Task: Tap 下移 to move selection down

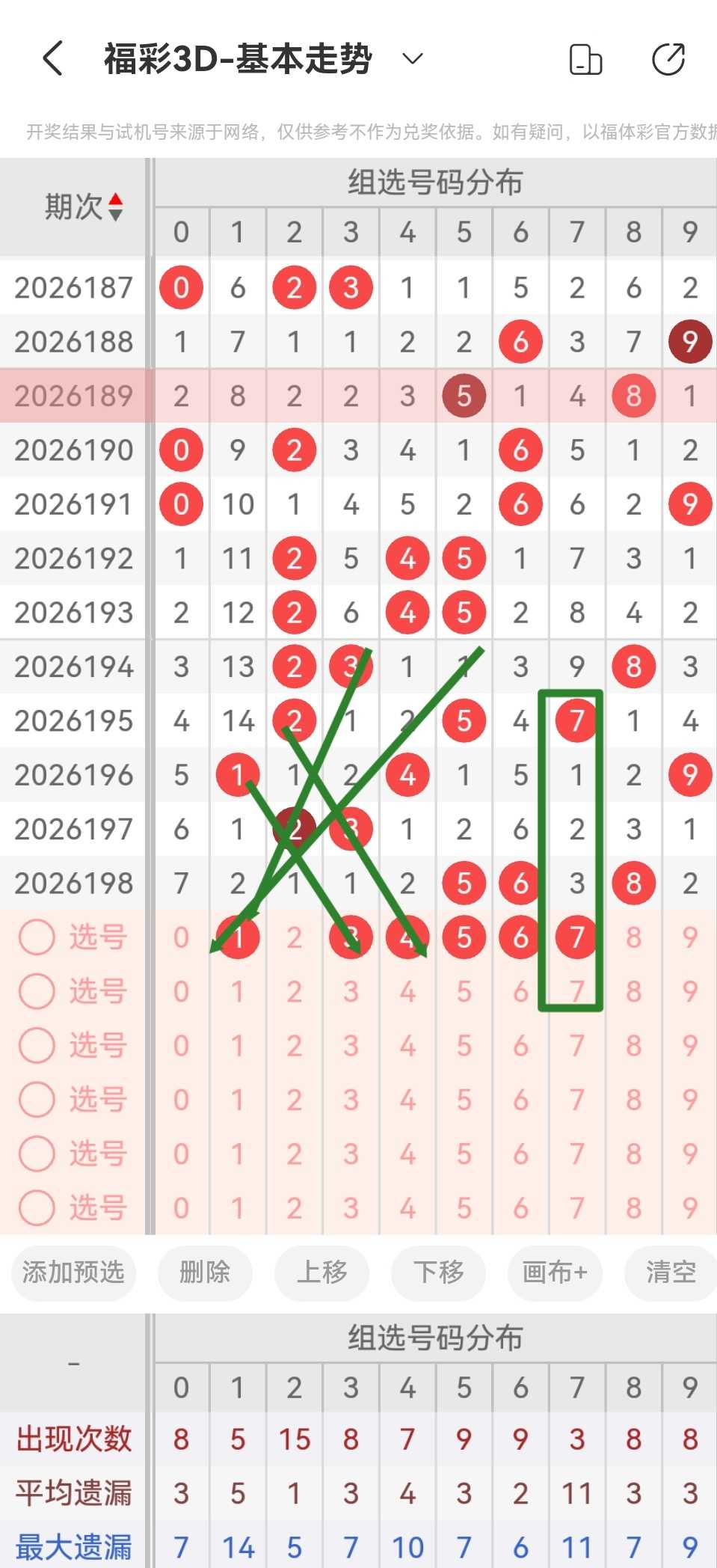Action: [438, 1273]
